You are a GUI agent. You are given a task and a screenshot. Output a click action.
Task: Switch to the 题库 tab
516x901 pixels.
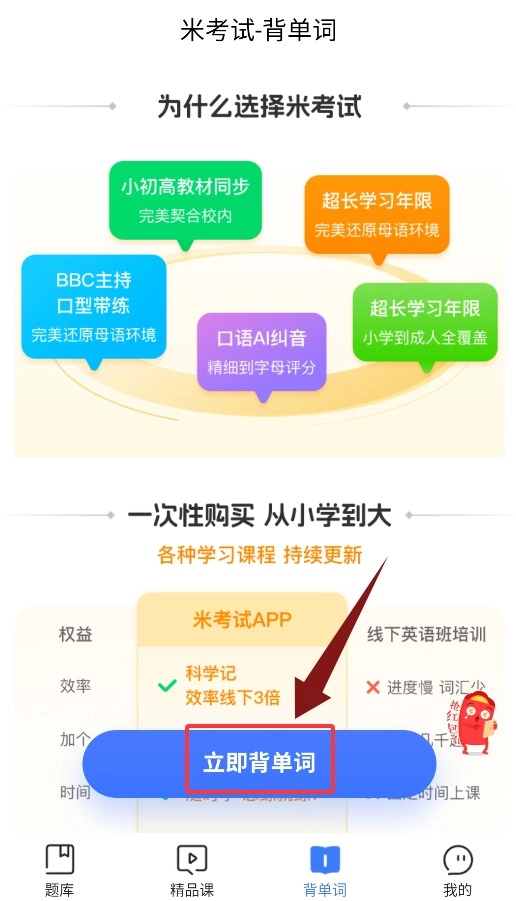click(x=59, y=870)
